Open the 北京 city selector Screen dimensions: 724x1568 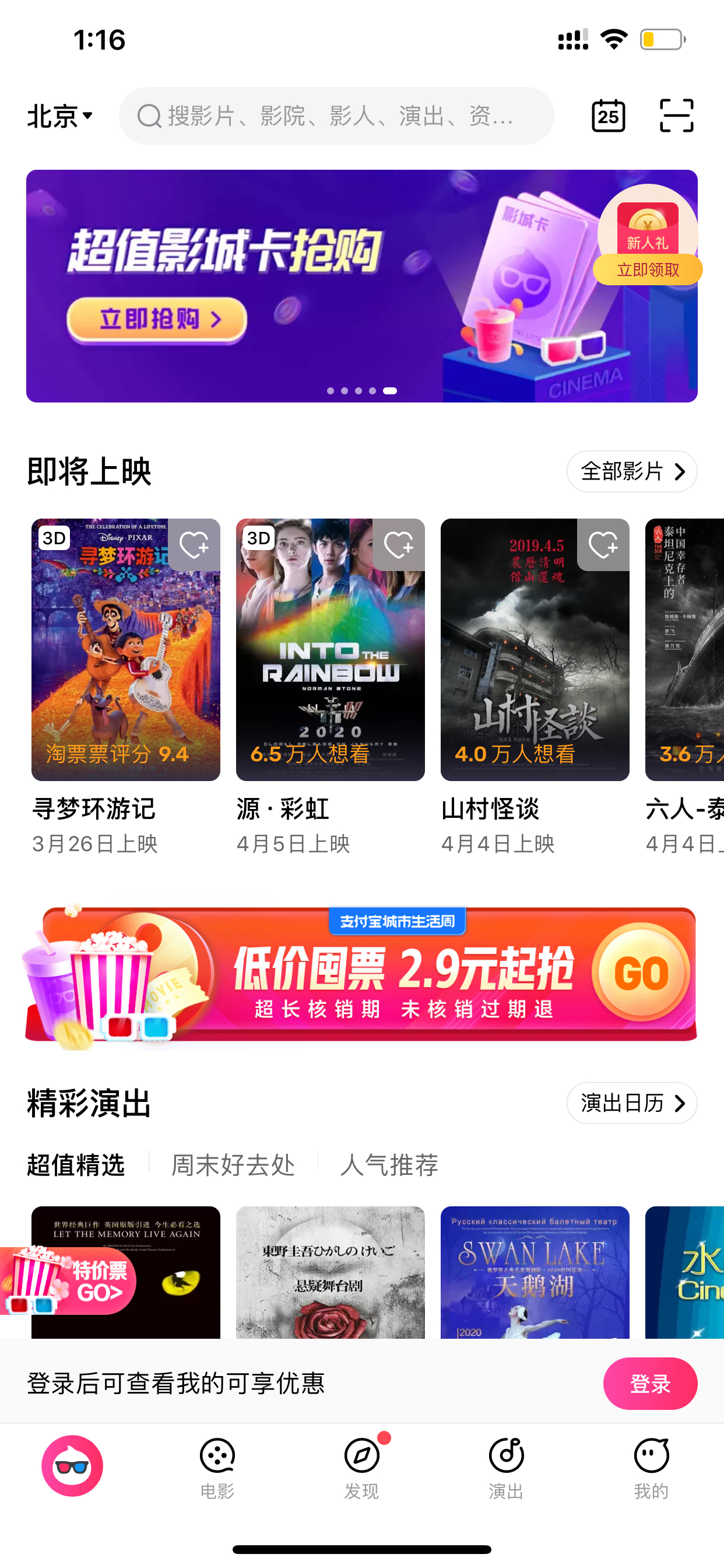click(x=60, y=116)
